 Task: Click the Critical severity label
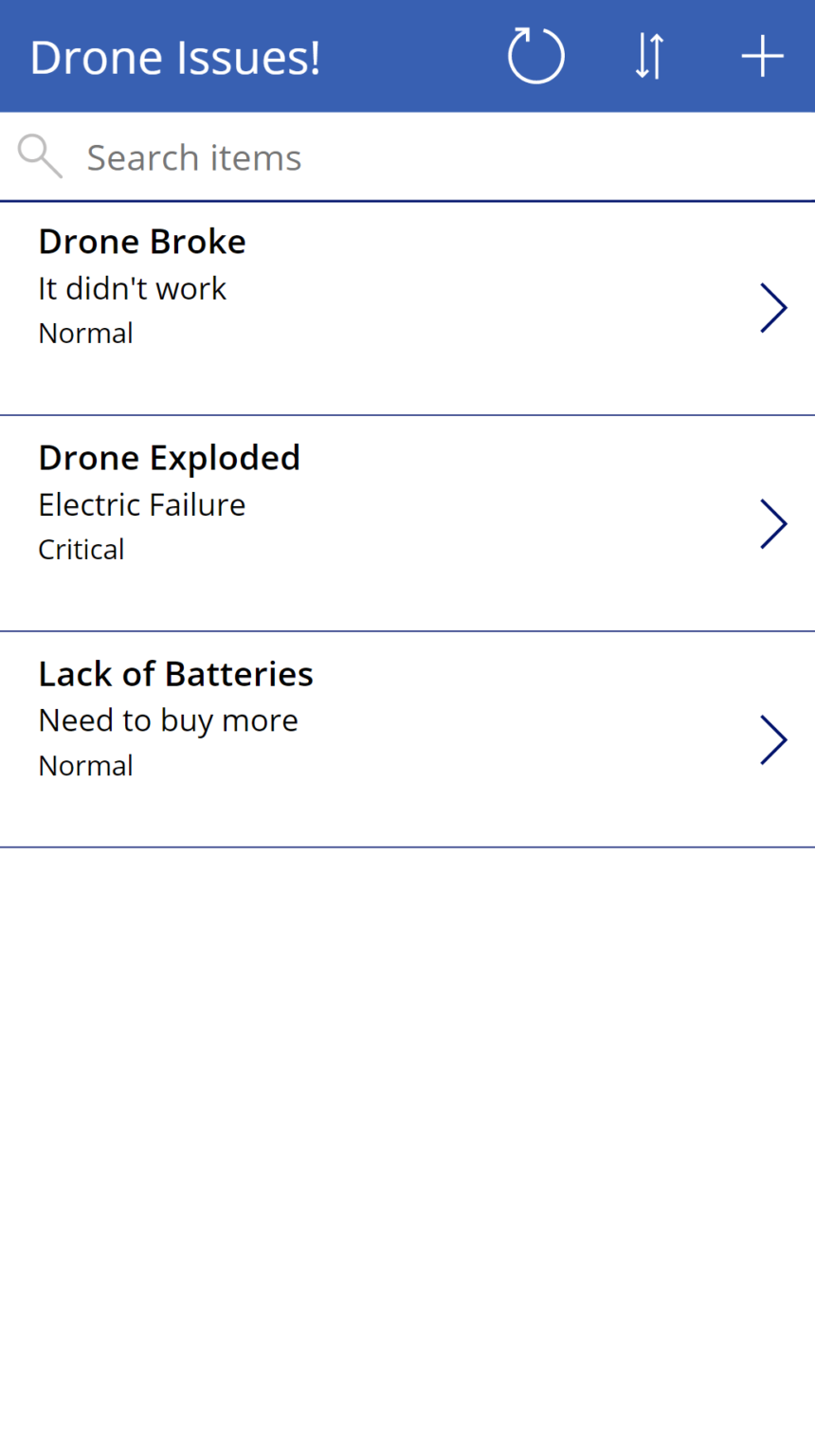(81, 549)
